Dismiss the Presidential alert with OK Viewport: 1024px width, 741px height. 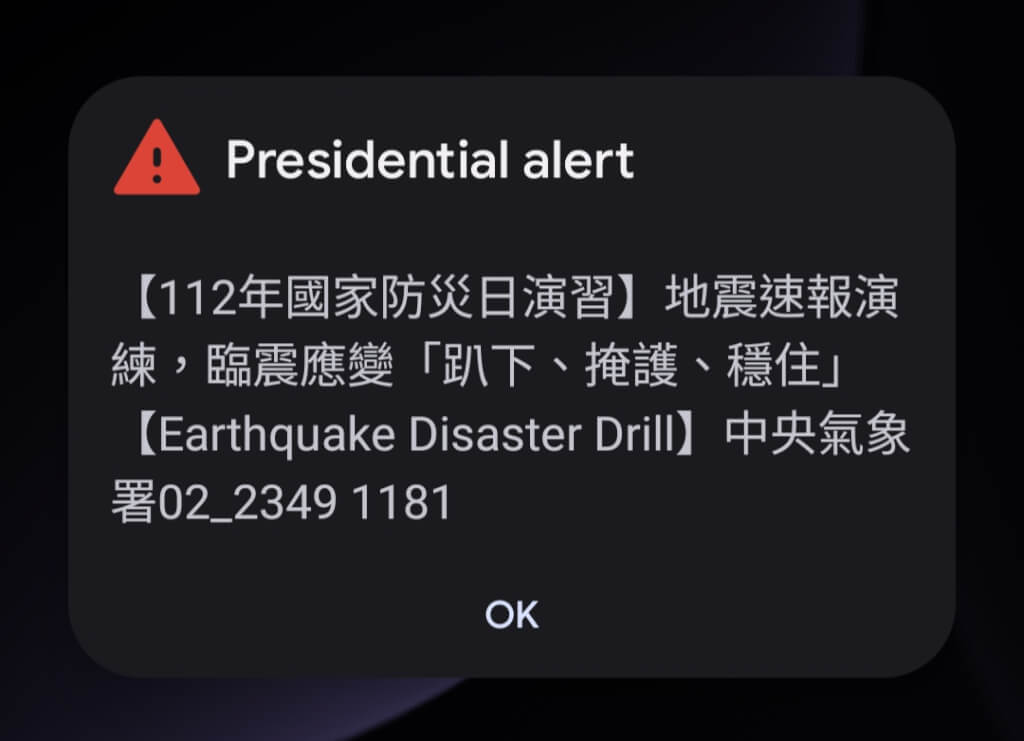click(x=511, y=614)
